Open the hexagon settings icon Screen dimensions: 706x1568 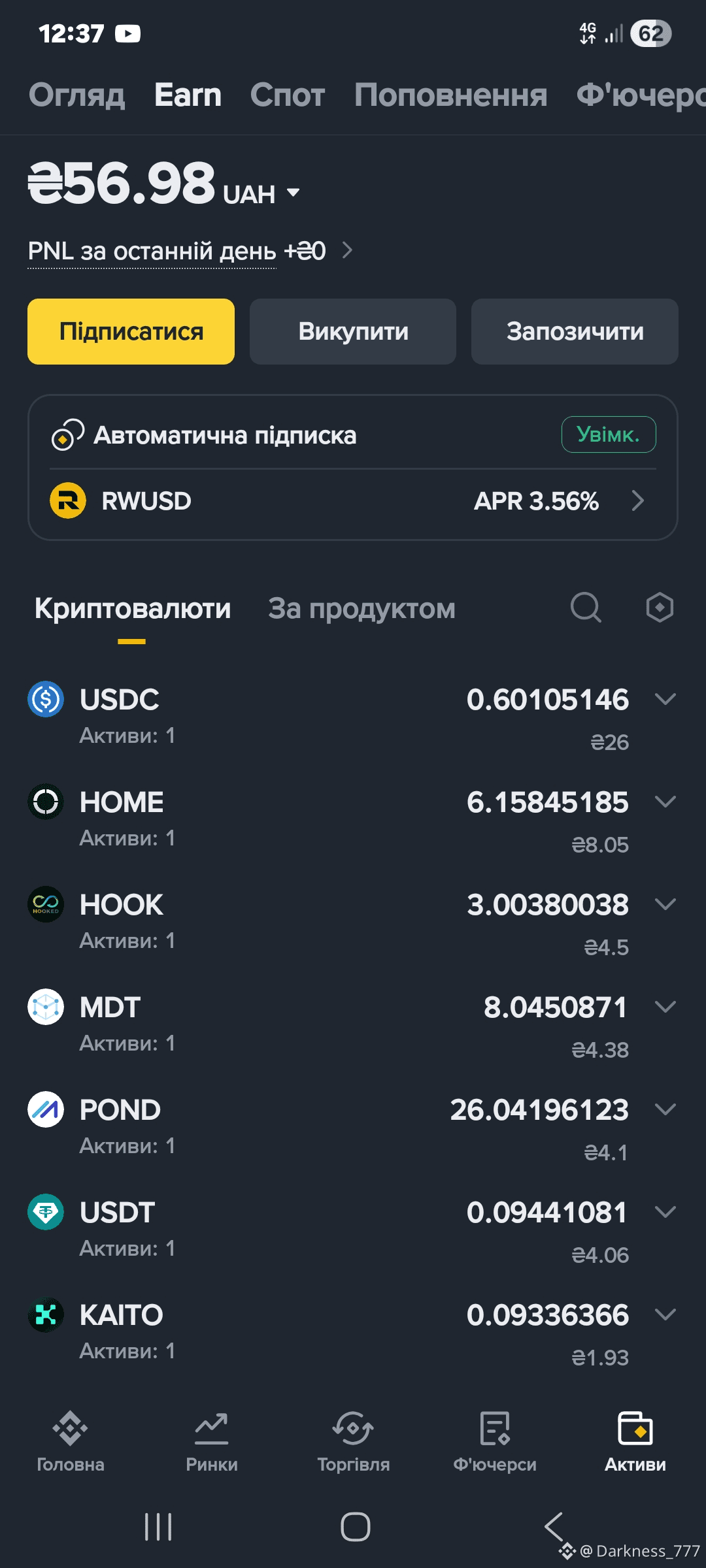point(659,608)
